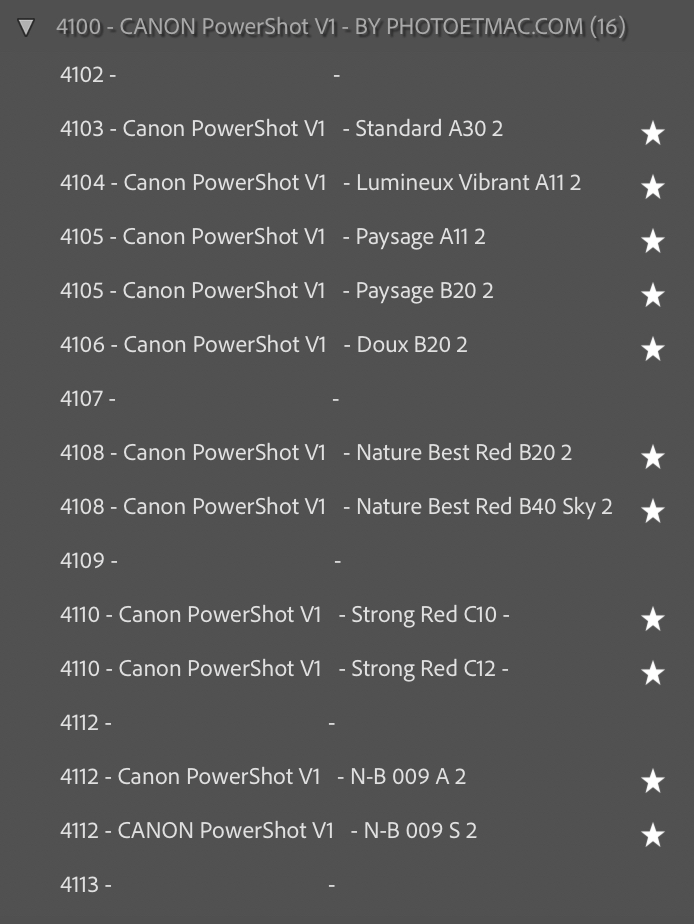Collapse the 4100 CANON PowerShot V1 preset group

tap(26, 27)
